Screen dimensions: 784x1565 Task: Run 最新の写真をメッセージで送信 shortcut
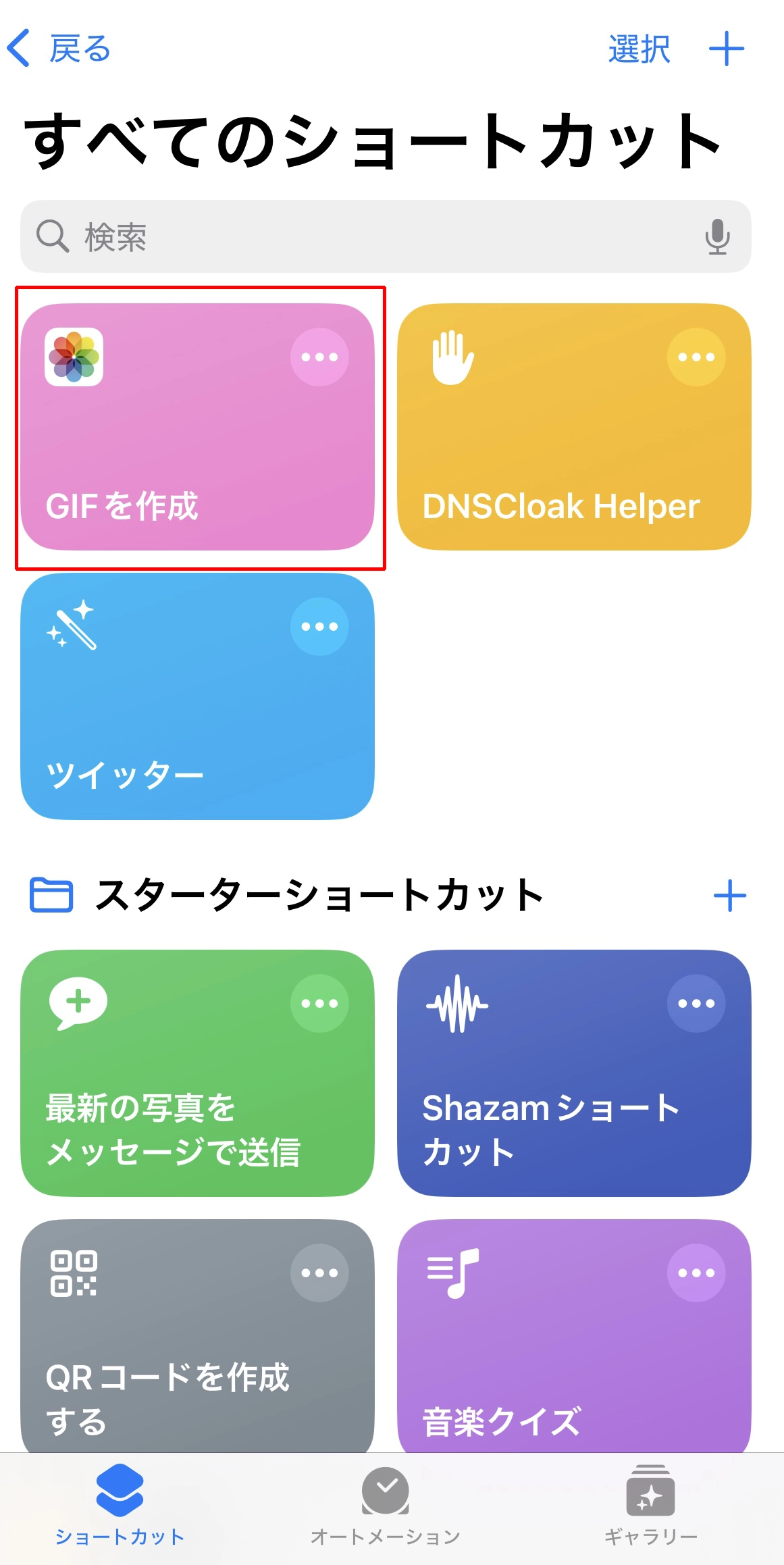197,1073
